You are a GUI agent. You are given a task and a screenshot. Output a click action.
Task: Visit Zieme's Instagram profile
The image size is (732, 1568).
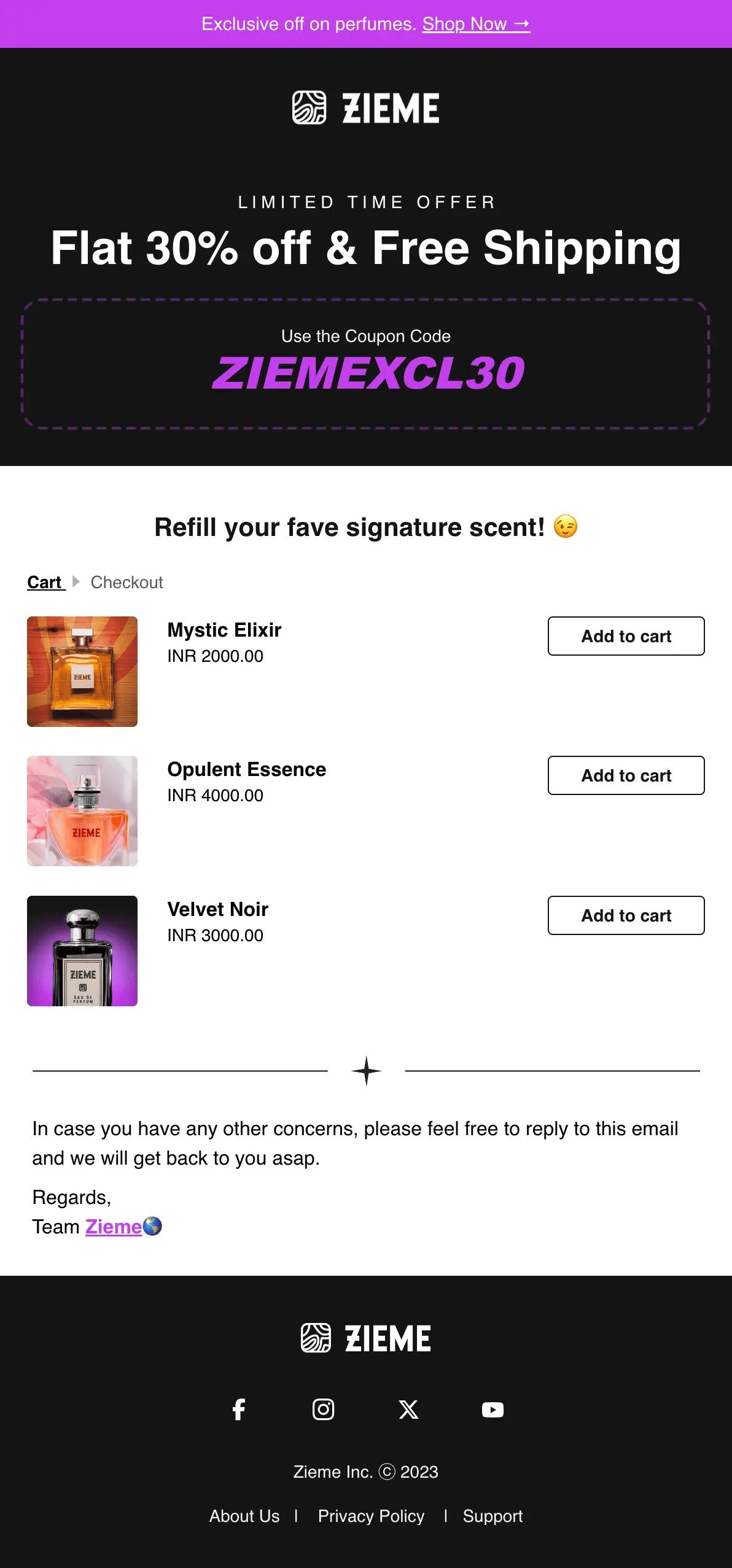(324, 1410)
